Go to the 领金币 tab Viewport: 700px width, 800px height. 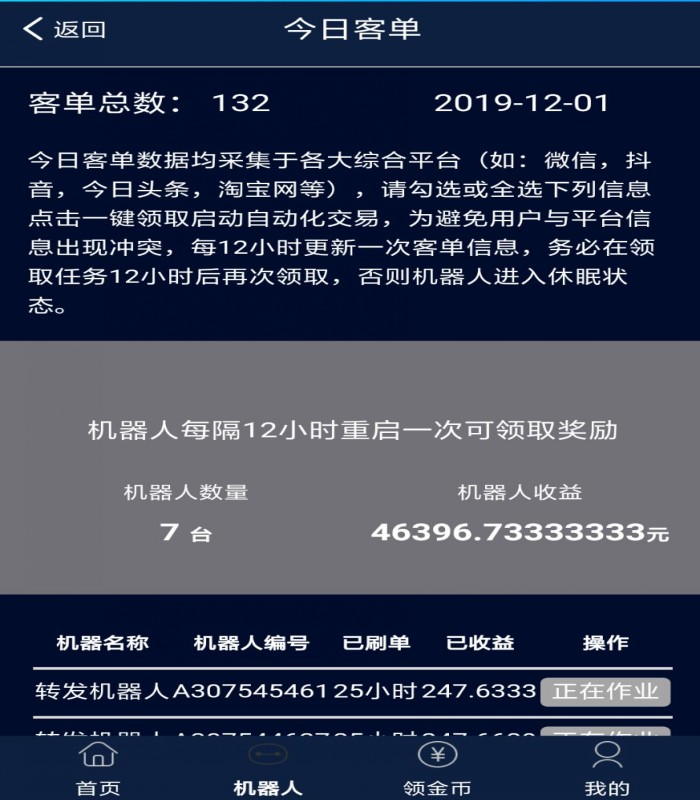point(437,769)
